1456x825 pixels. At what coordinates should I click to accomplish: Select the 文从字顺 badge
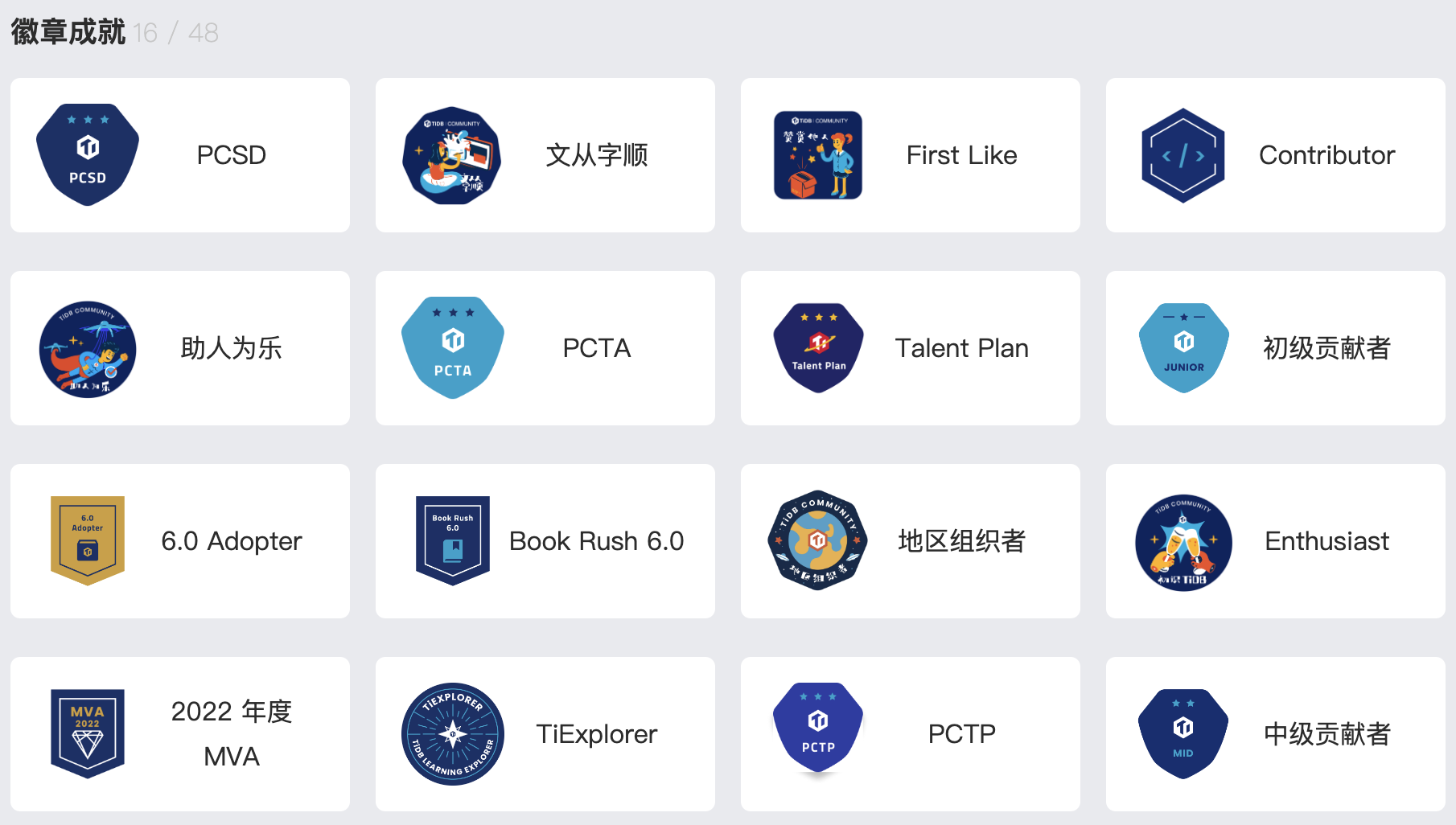coord(545,155)
